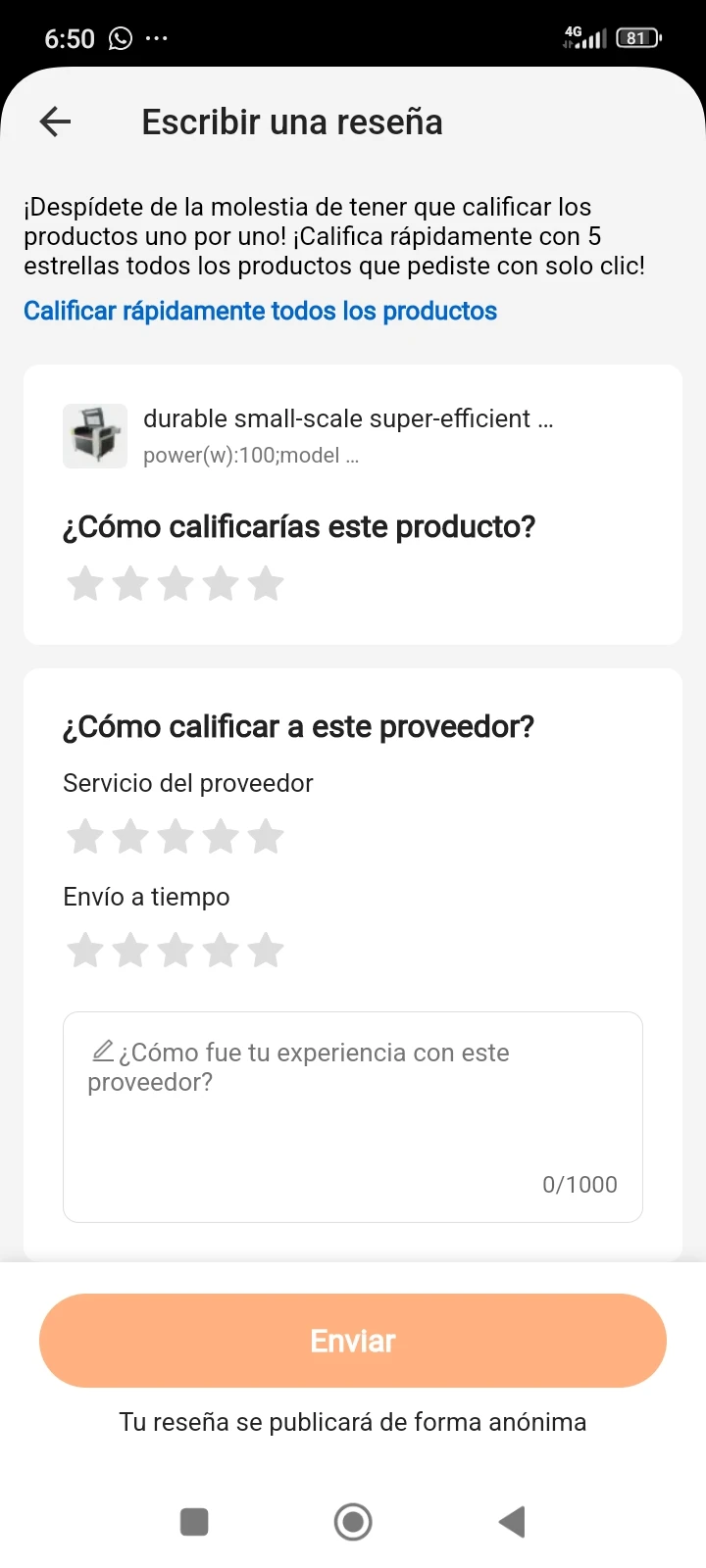Rate Envío a tiempo five stars
The width and height of the screenshot is (706, 1568).
[x=266, y=951]
